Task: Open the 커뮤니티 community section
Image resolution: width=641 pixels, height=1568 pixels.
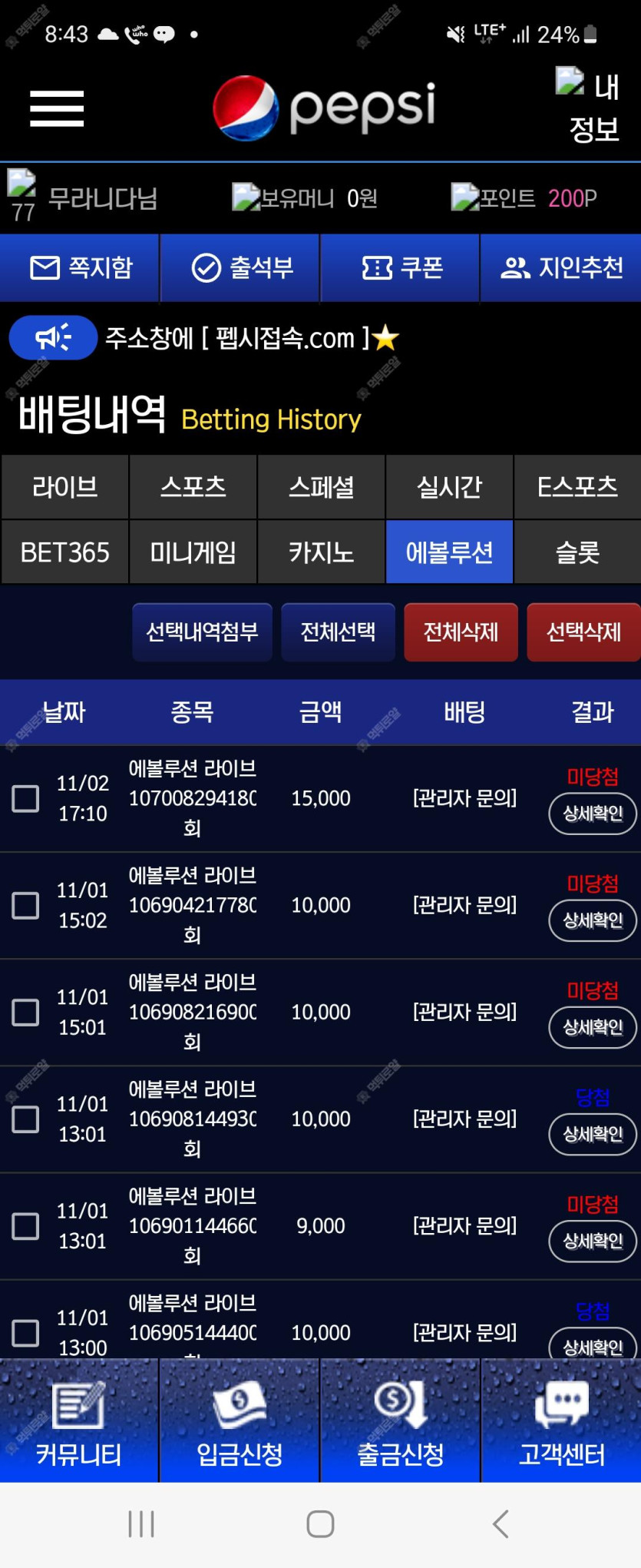Action: 79,1421
